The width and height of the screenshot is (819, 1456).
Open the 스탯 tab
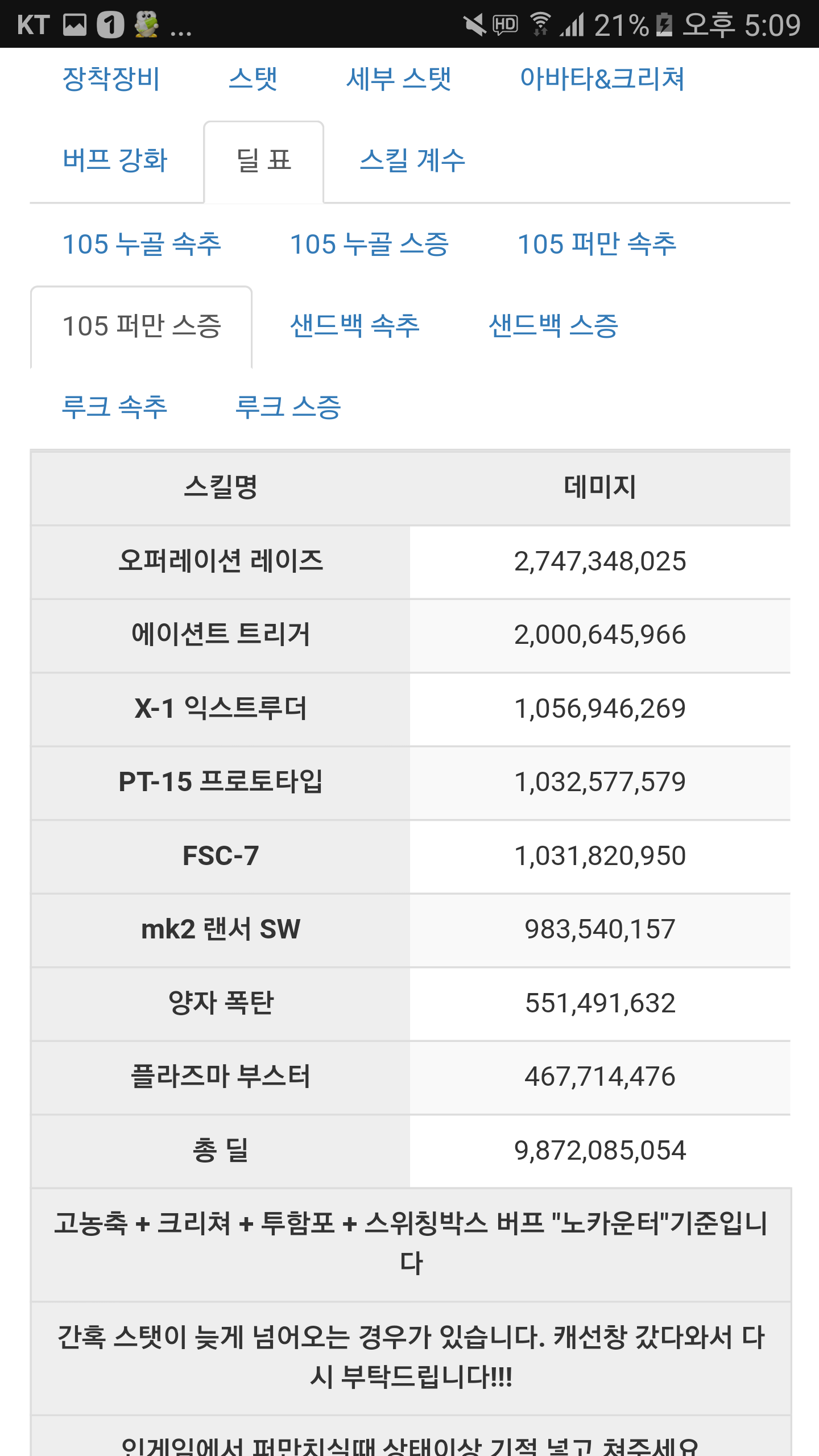253,78
